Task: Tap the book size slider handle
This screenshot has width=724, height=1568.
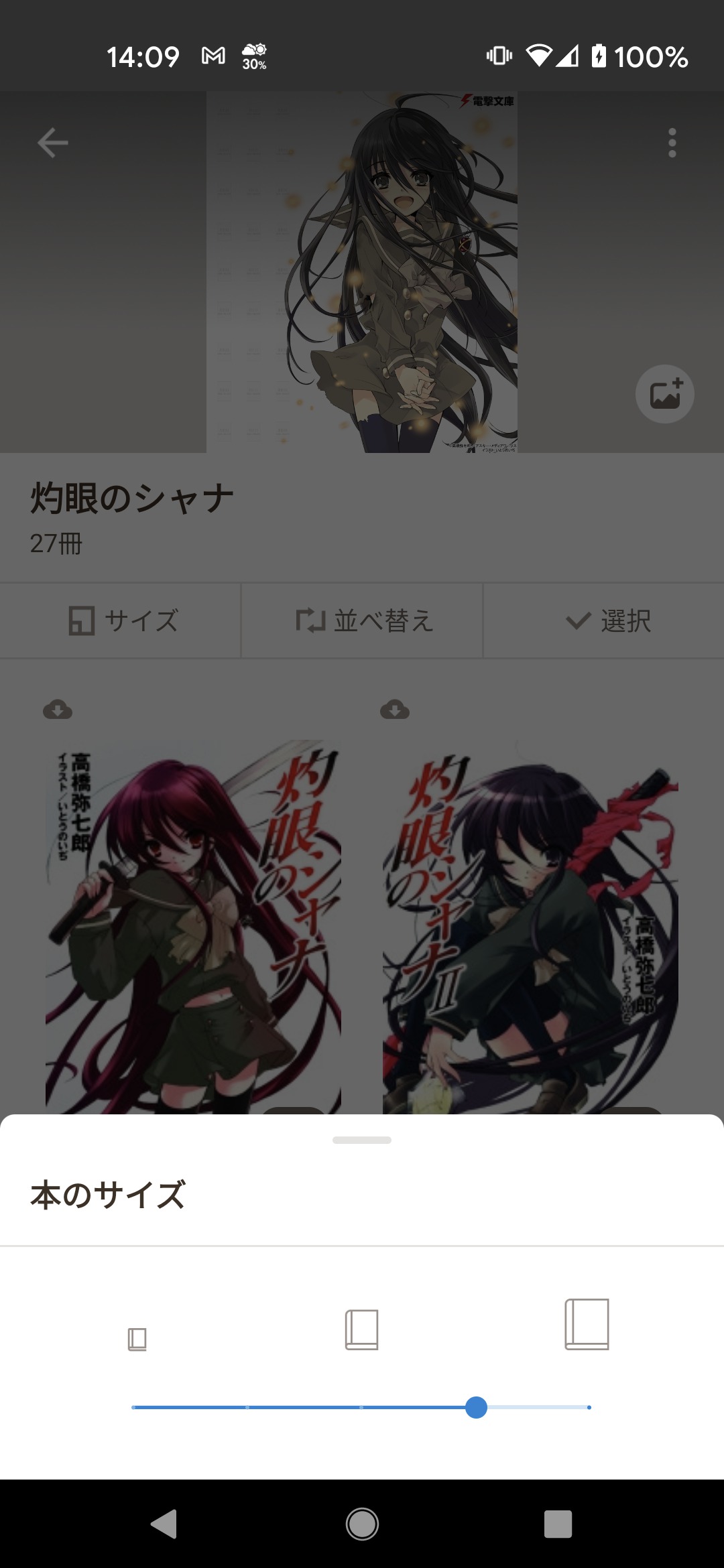Action: pyautogui.click(x=476, y=1407)
